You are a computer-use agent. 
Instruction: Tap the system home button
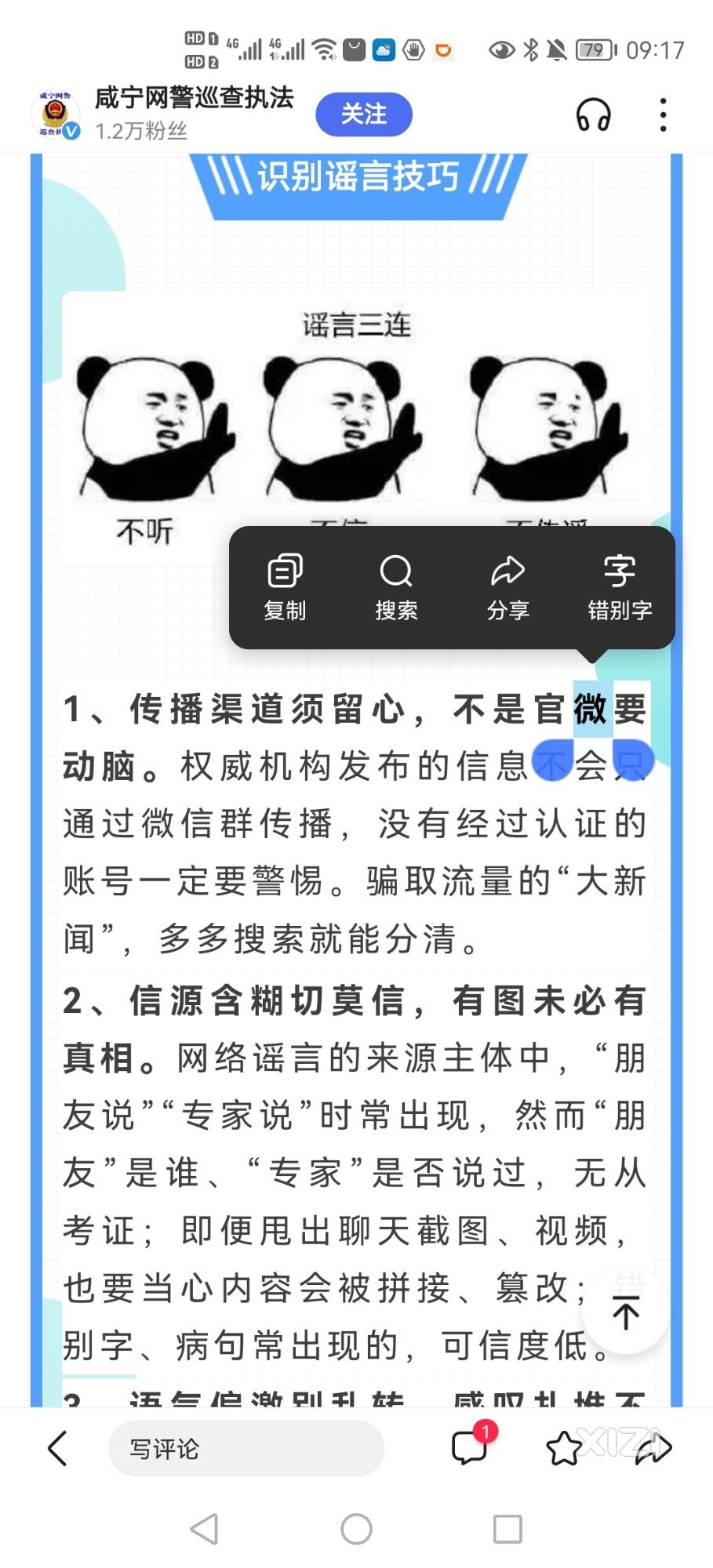(x=357, y=1529)
